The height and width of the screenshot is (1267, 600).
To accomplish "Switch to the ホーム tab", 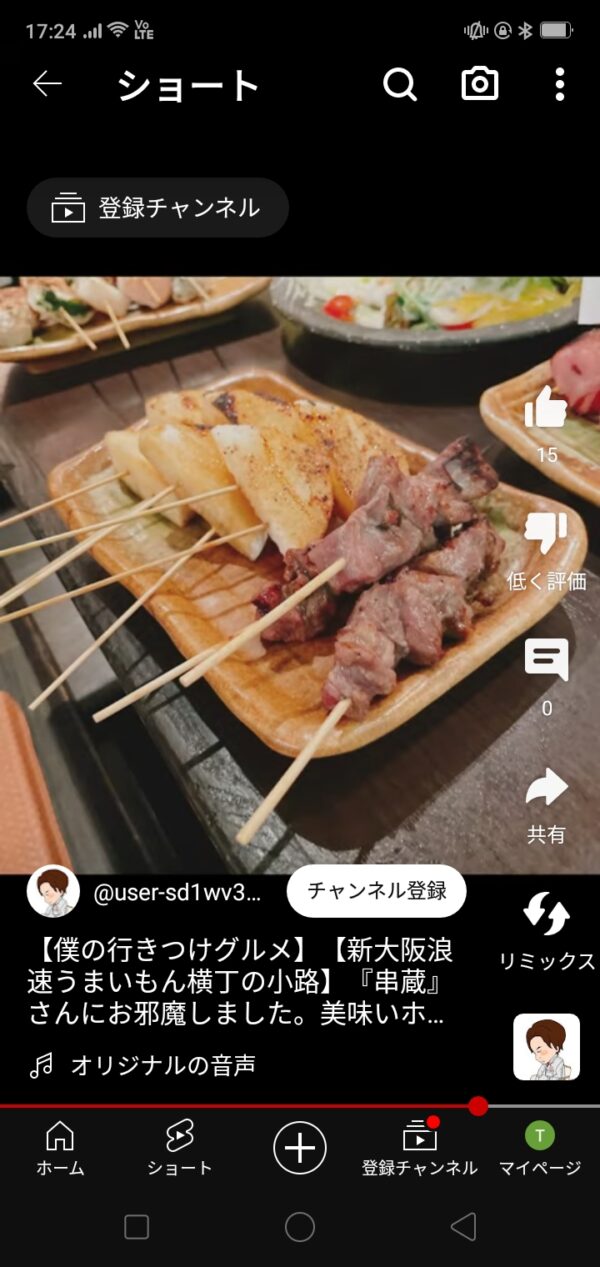I will point(60,1146).
